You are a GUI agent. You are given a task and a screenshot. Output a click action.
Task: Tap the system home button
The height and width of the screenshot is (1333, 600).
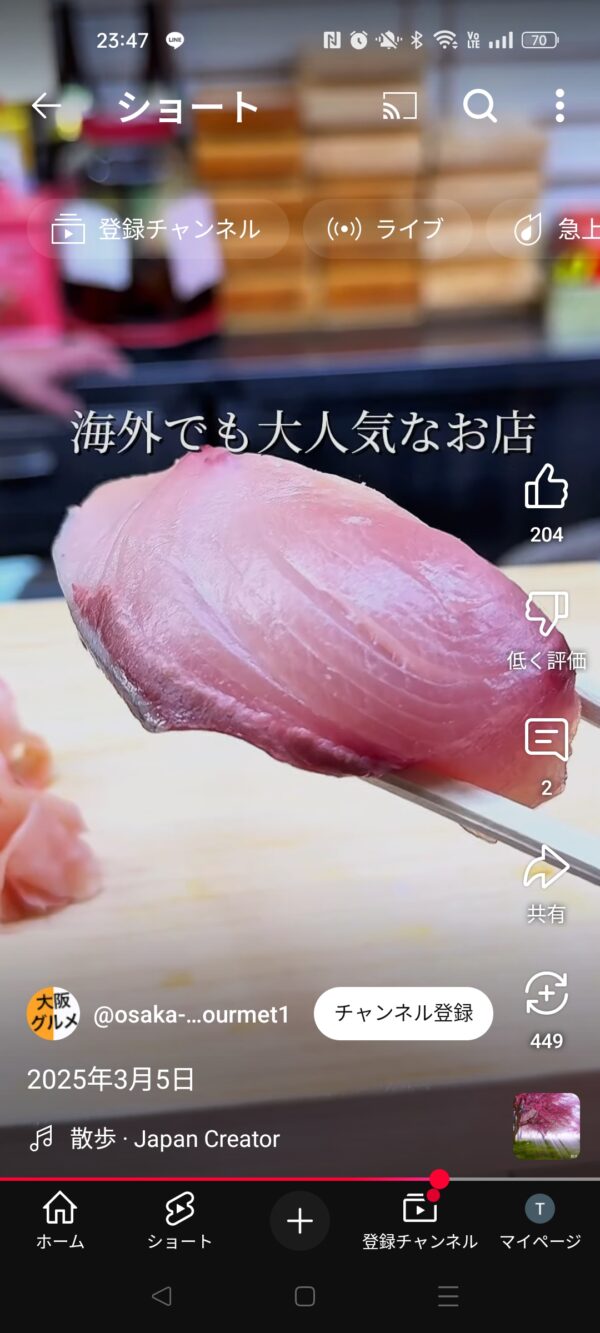305,1297
